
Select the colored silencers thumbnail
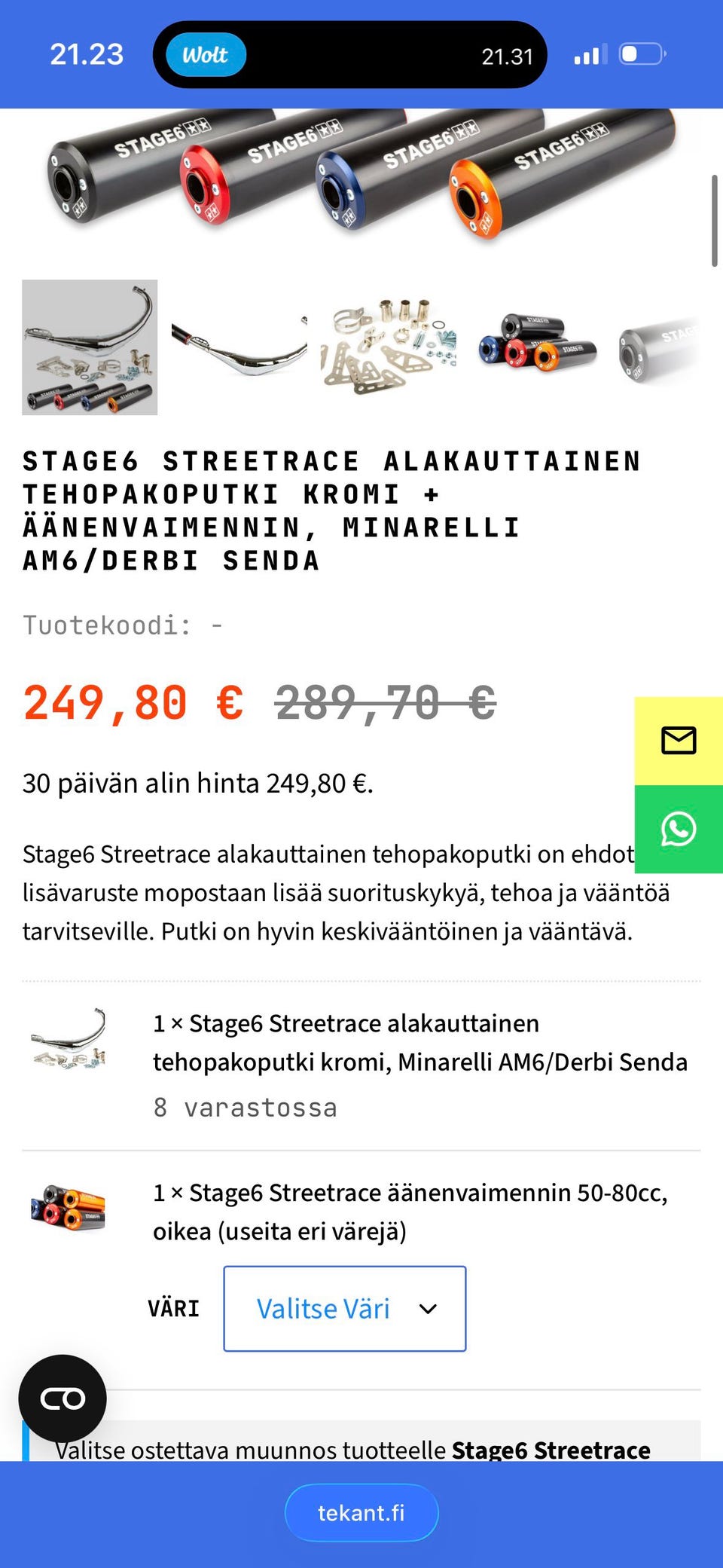[x=538, y=345]
